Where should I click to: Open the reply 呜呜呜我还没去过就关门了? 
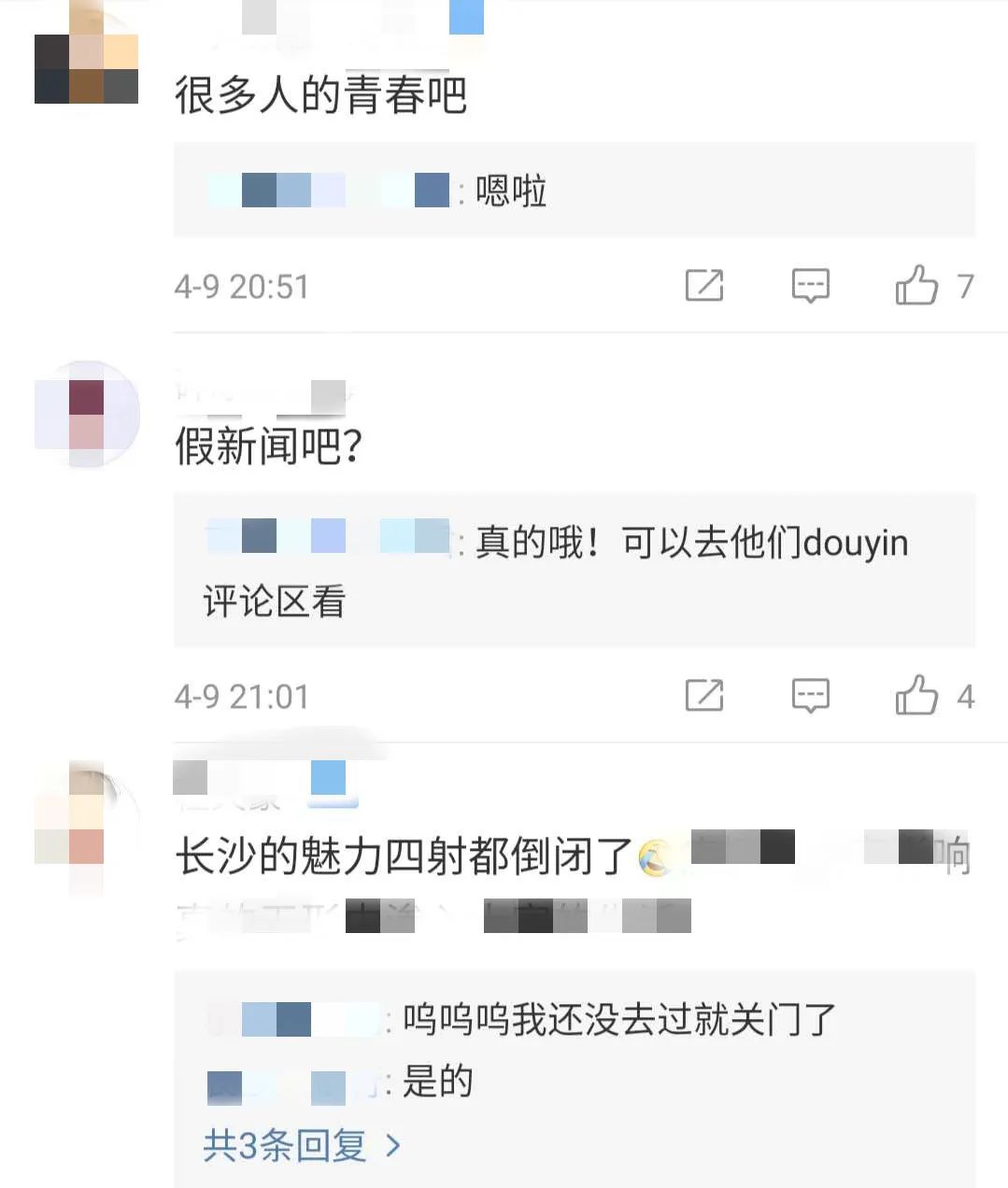(618, 1020)
